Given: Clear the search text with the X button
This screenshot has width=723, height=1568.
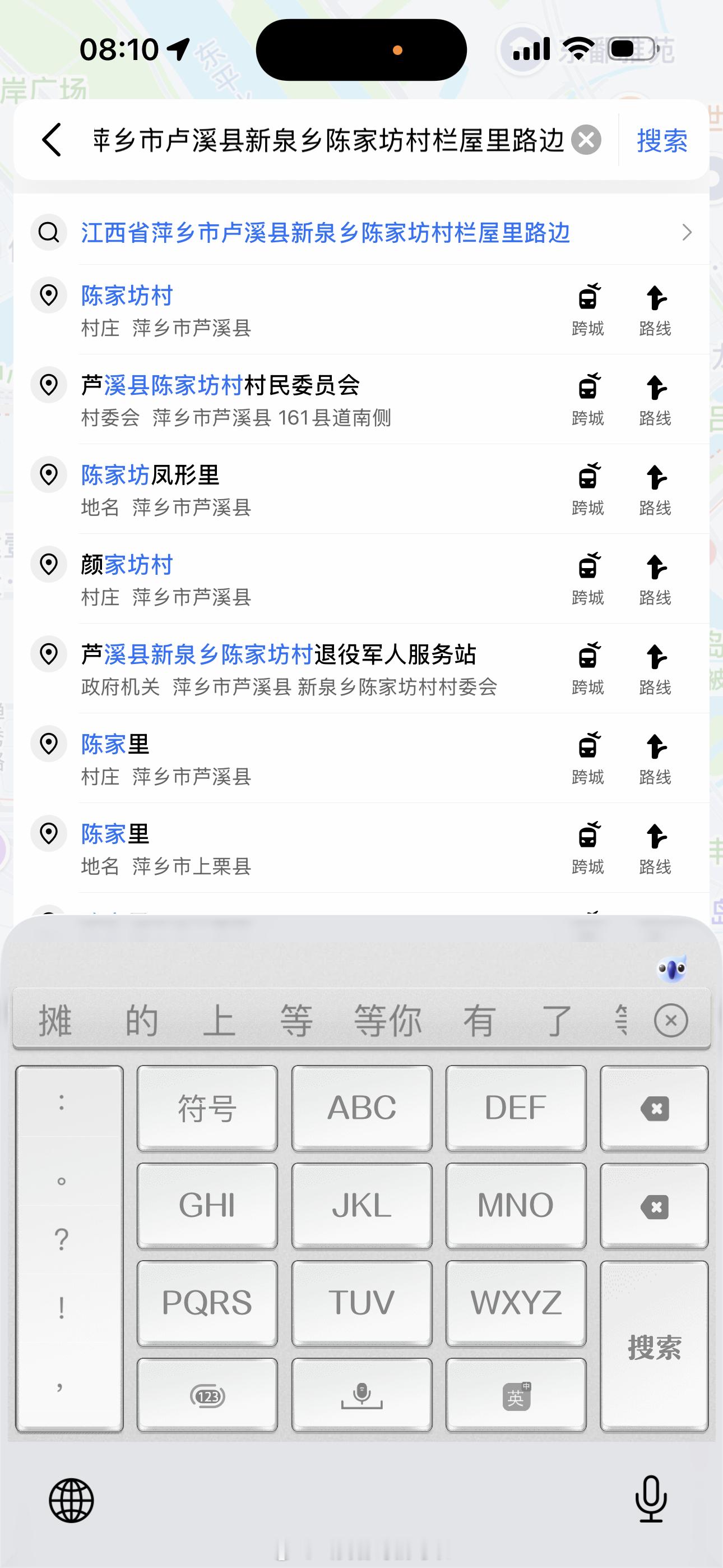Looking at the screenshot, I should [586, 140].
